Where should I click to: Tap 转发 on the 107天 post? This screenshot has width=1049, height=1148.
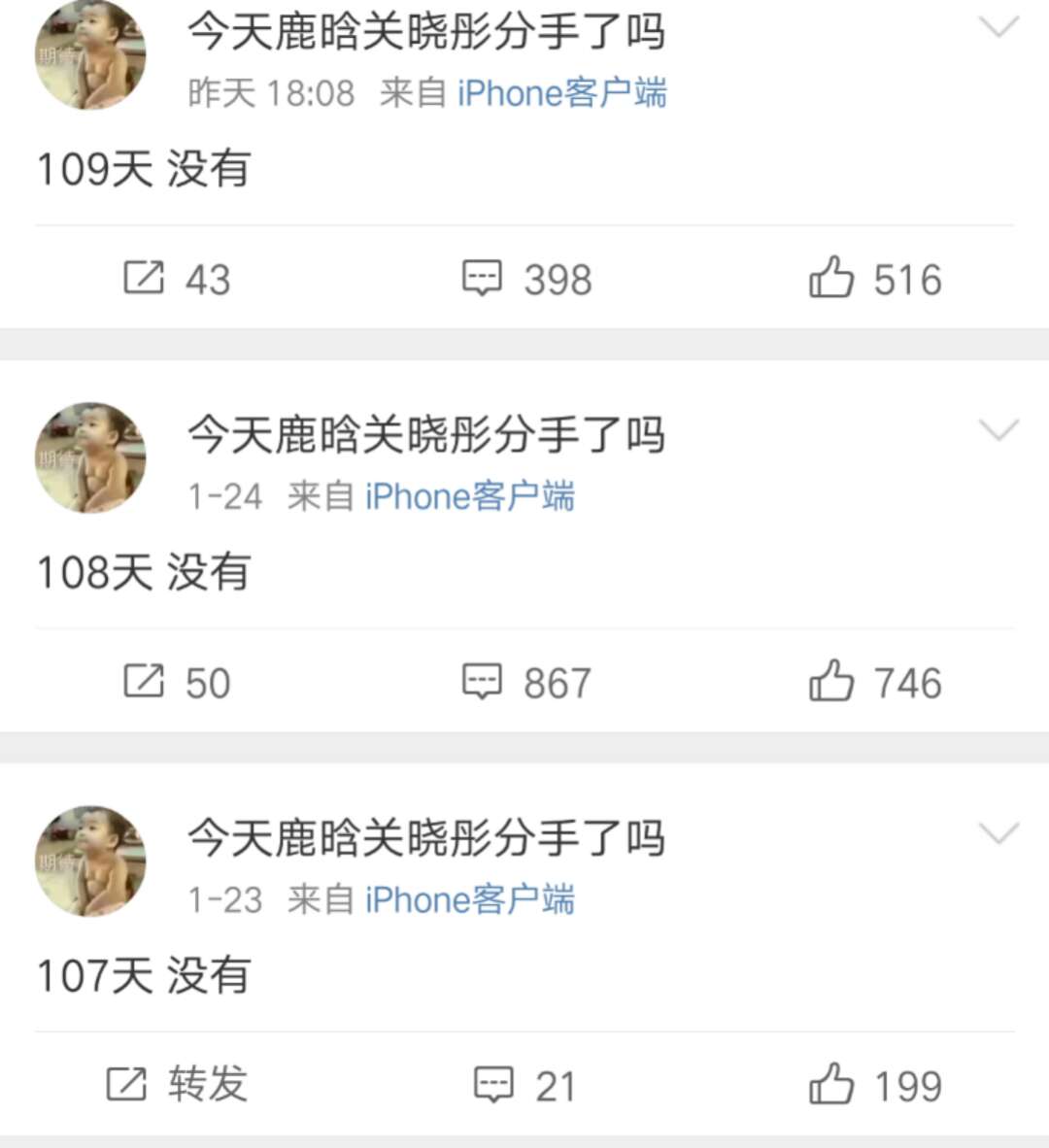point(177,1084)
